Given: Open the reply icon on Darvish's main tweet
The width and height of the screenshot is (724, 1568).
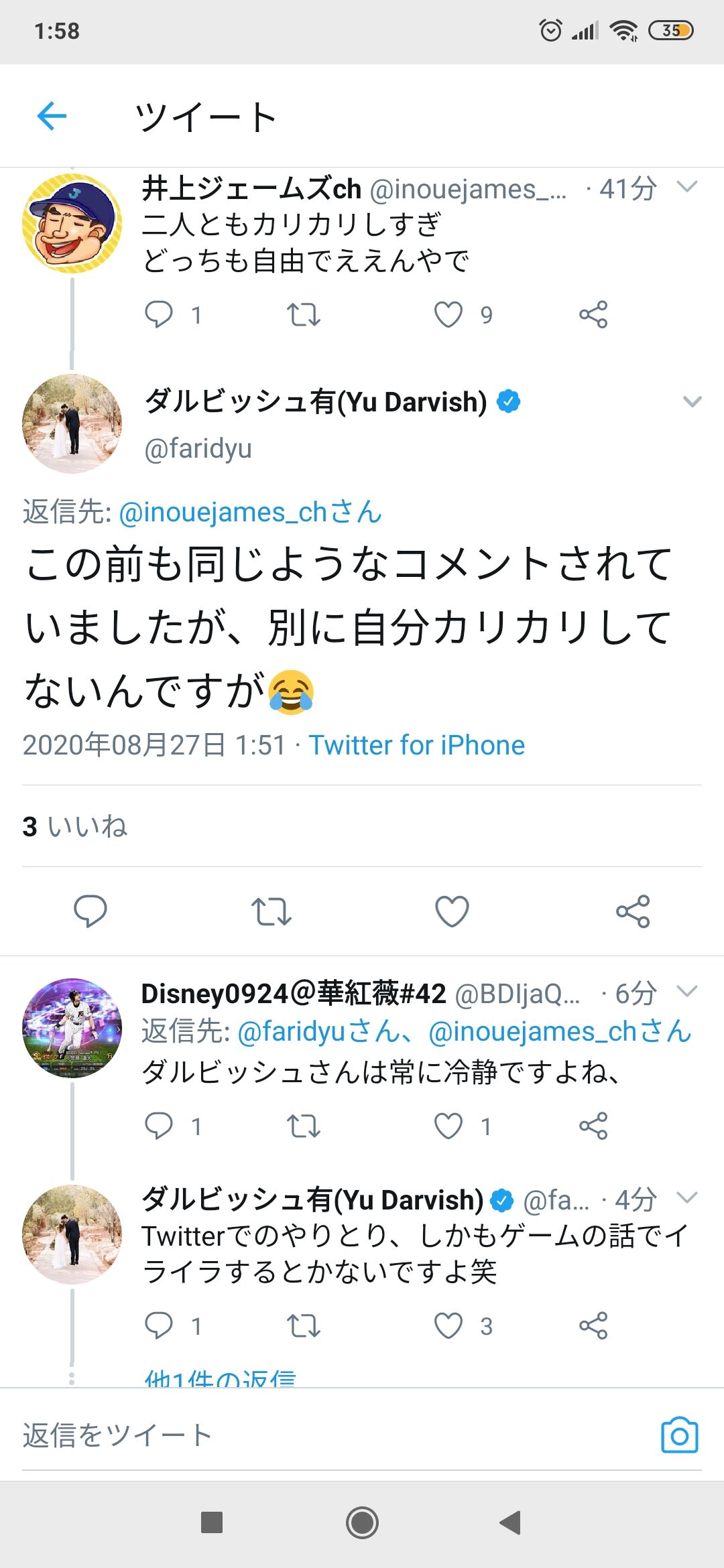Looking at the screenshot, I should [x=92, y=910].
